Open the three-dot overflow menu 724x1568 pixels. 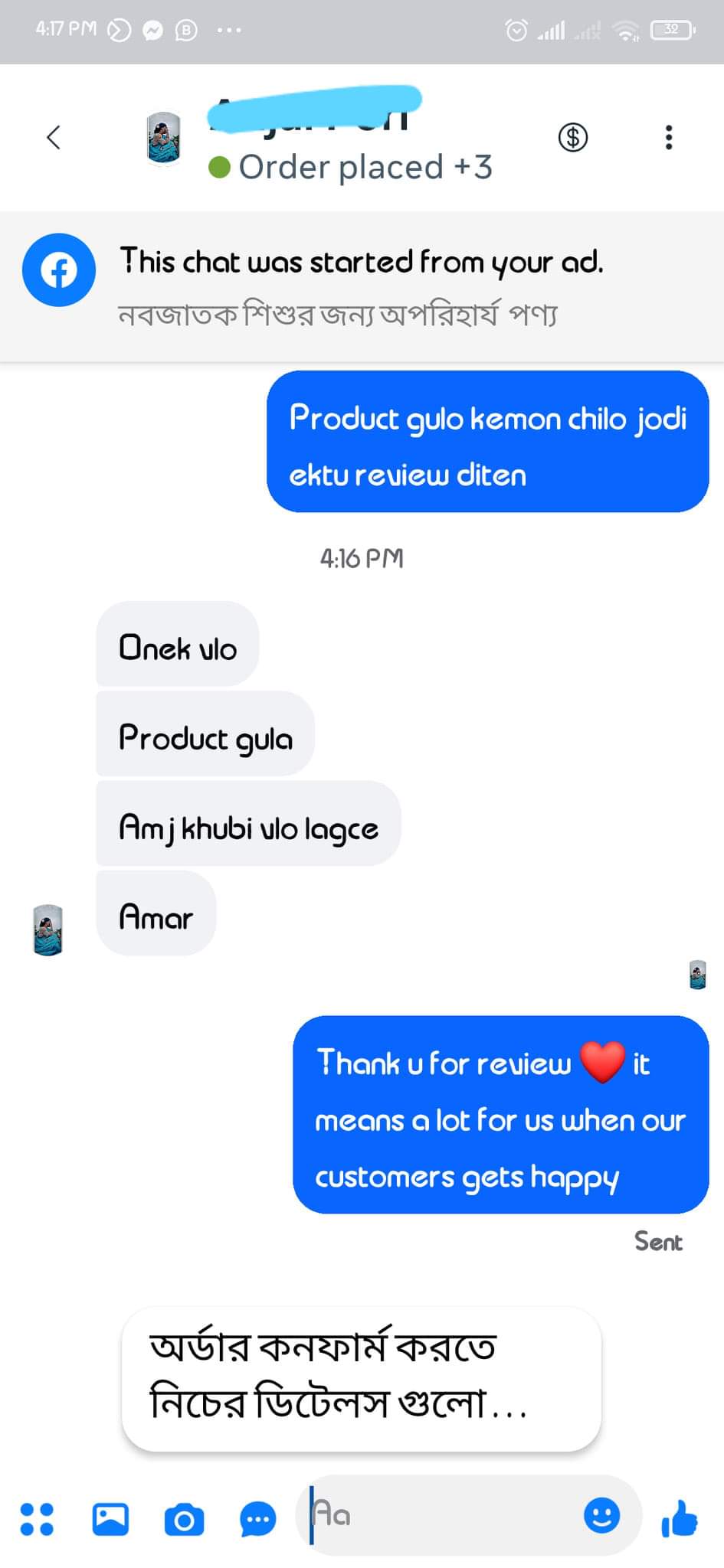[668, 138]
